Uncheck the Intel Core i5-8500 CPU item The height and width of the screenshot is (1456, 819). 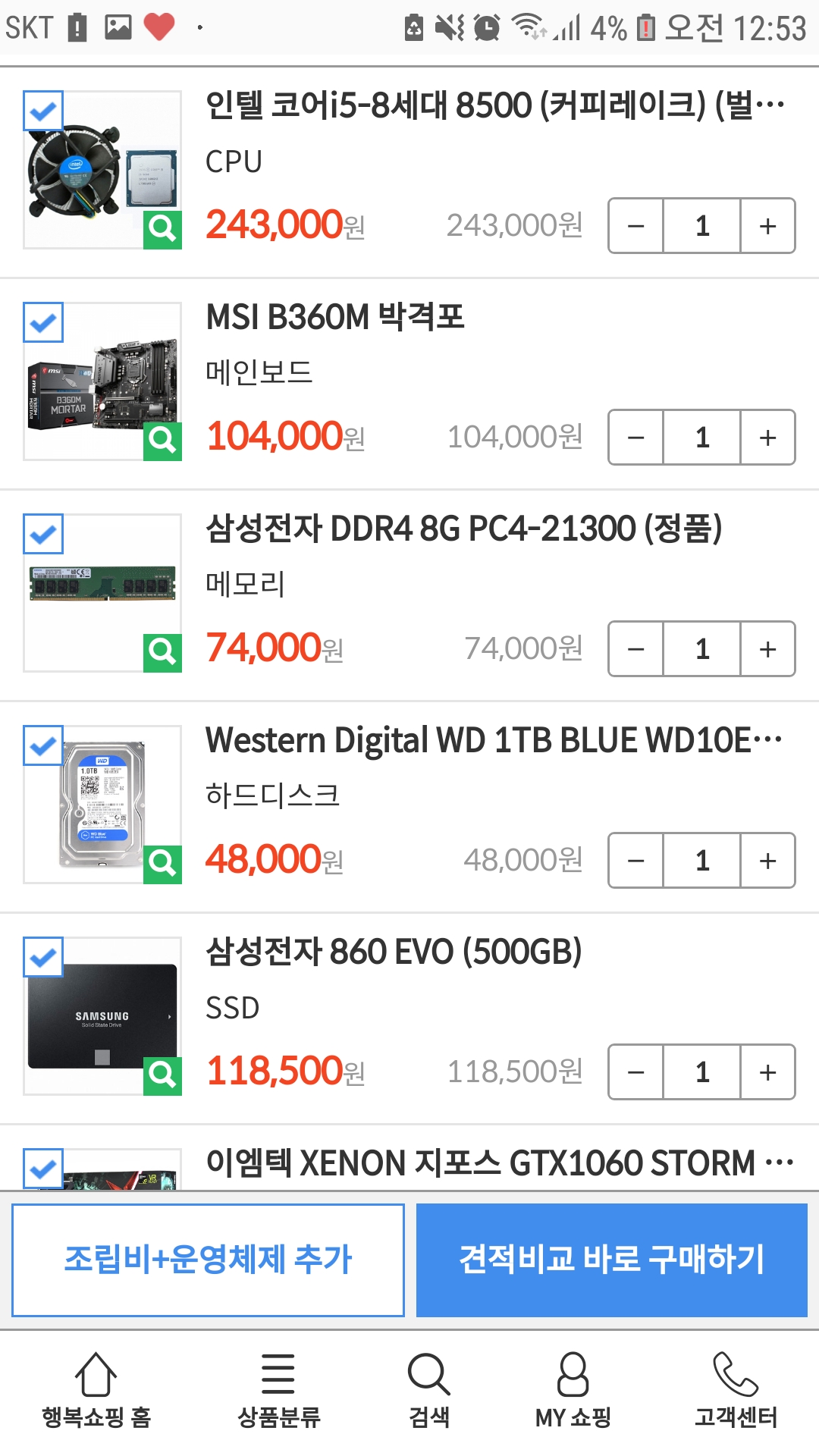click(x=43, y=111)
